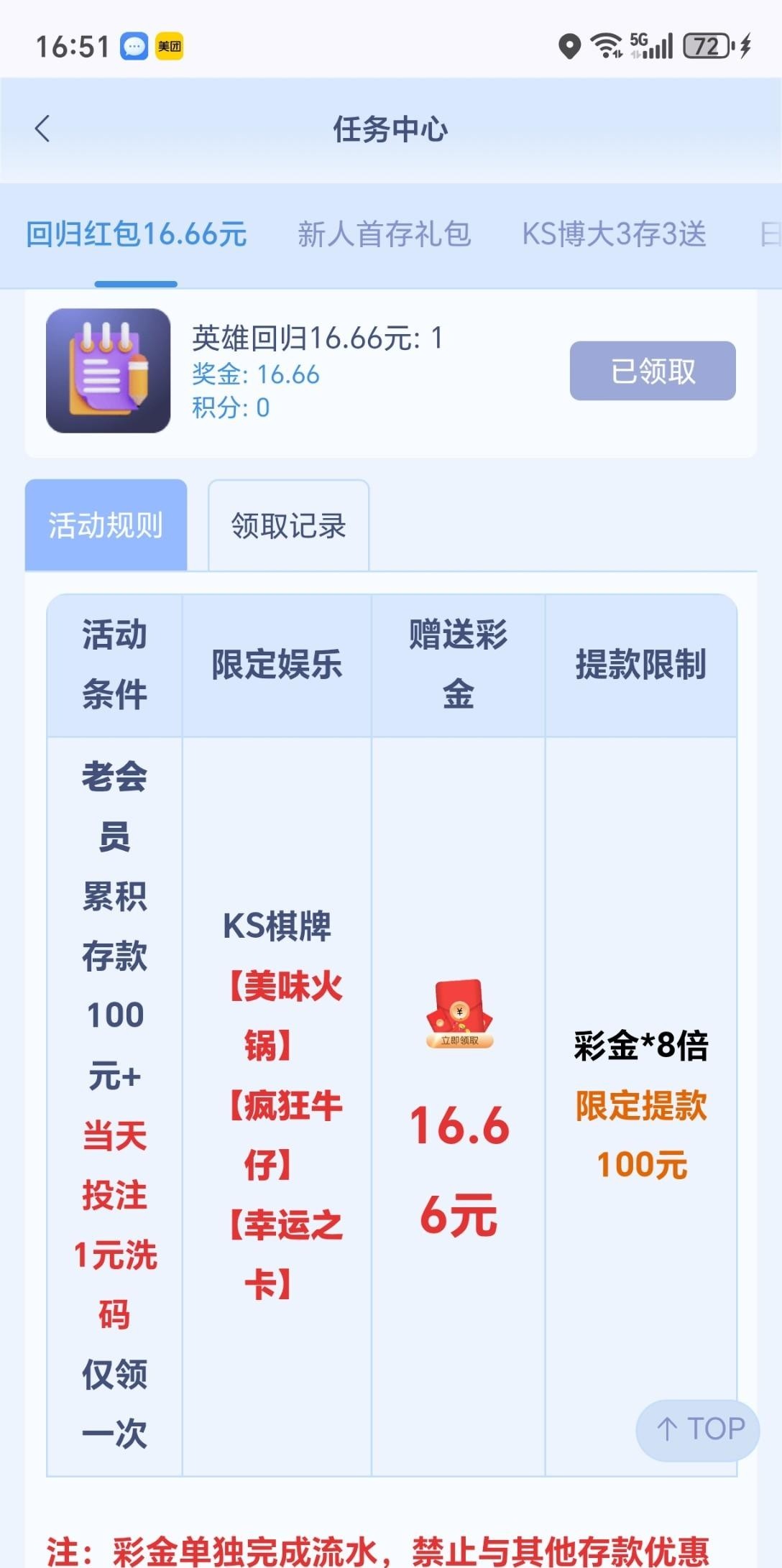Select the 活动规则 rules tab

tap(105, 525)
